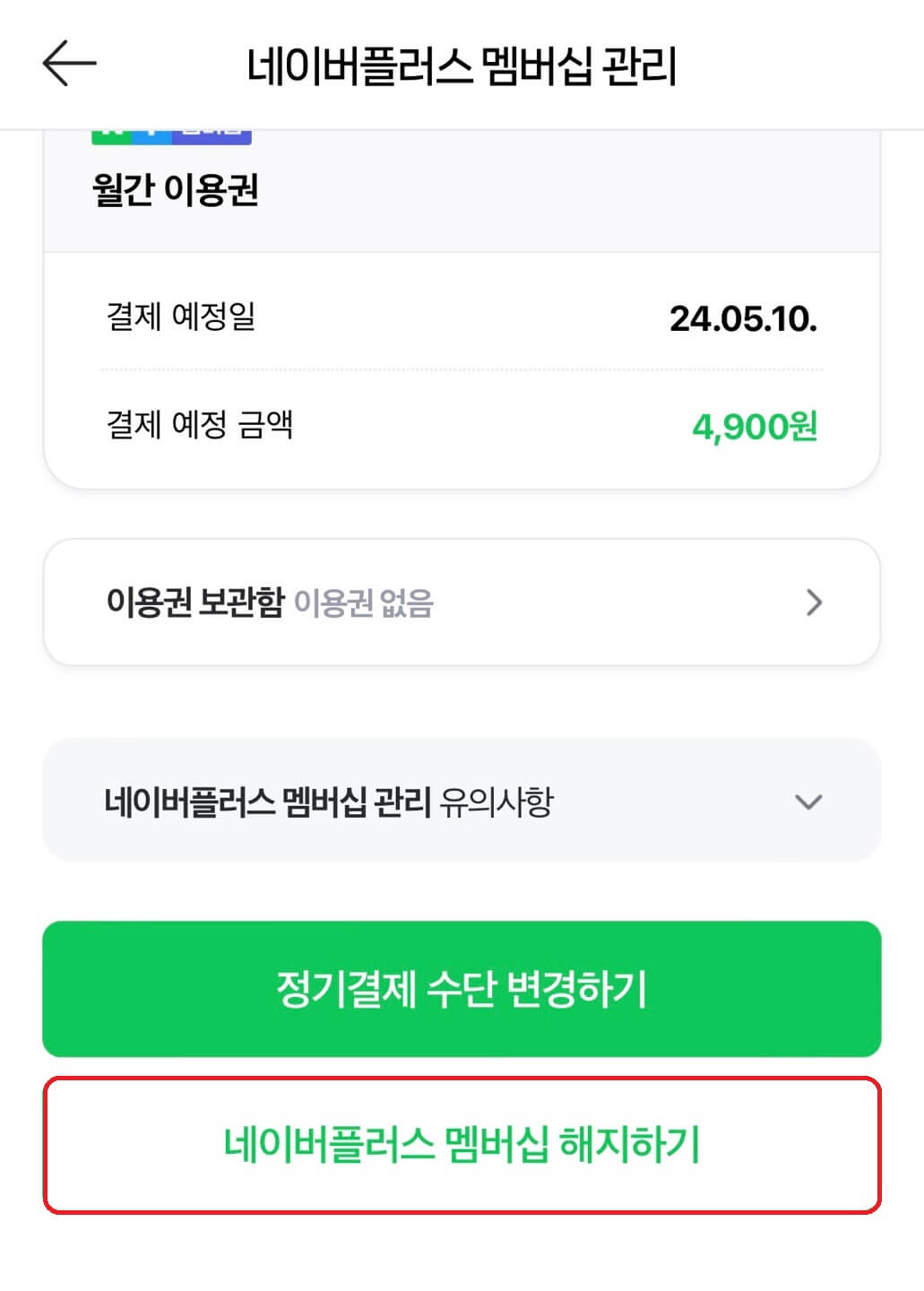Screen dimensions: 924x1291
Task: Tap the right-pointing arrow next to 이용권 없음
Action: point(815,602)
